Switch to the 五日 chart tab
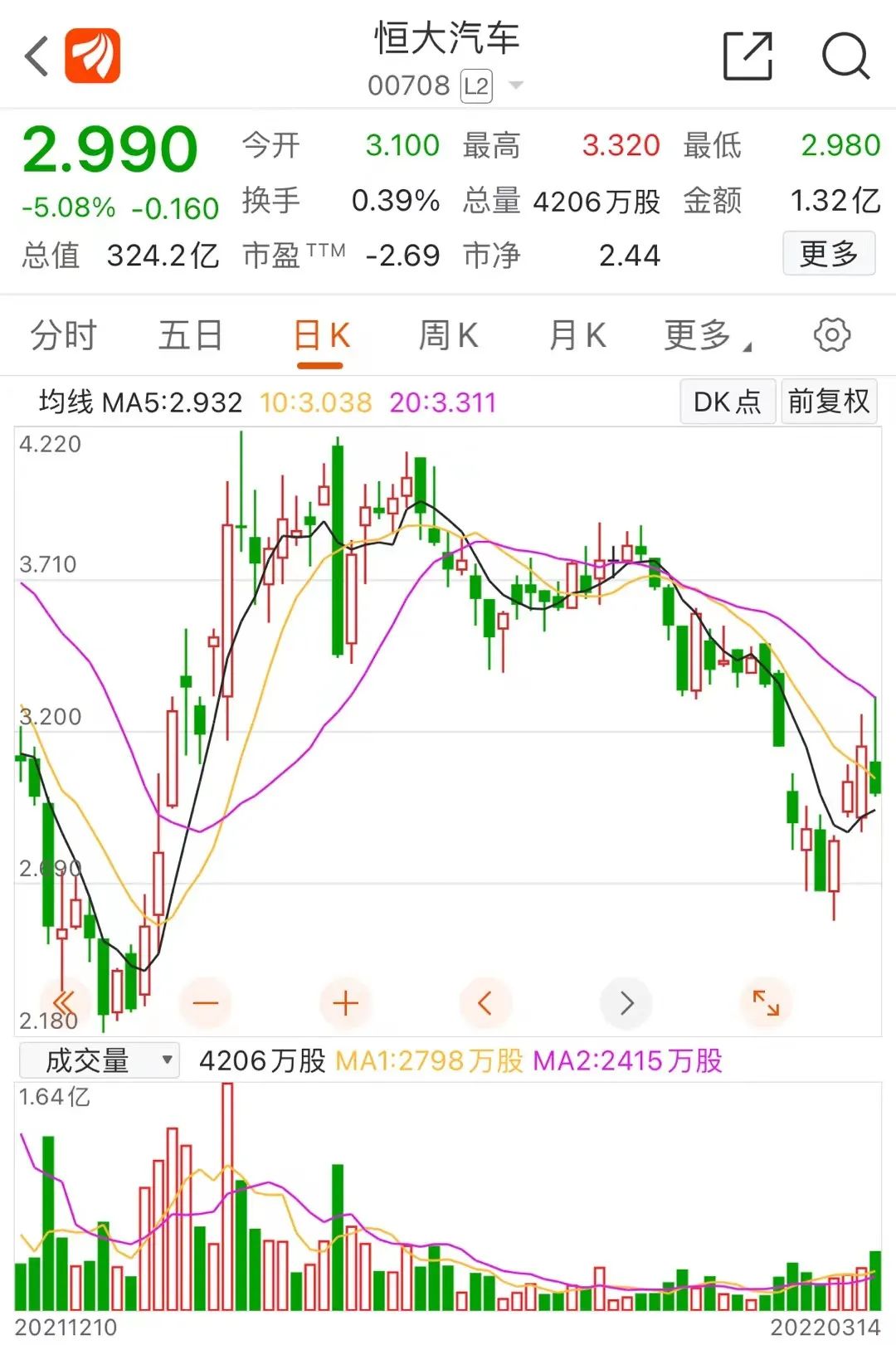The image size is (896, 1345). tap(190, 336)
